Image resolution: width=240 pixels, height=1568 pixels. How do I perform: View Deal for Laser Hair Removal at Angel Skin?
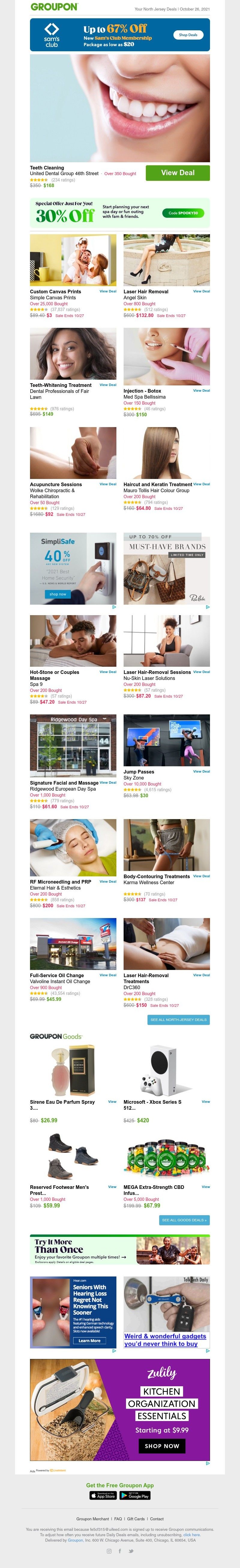pyautogui.click(x=201, y=291)
